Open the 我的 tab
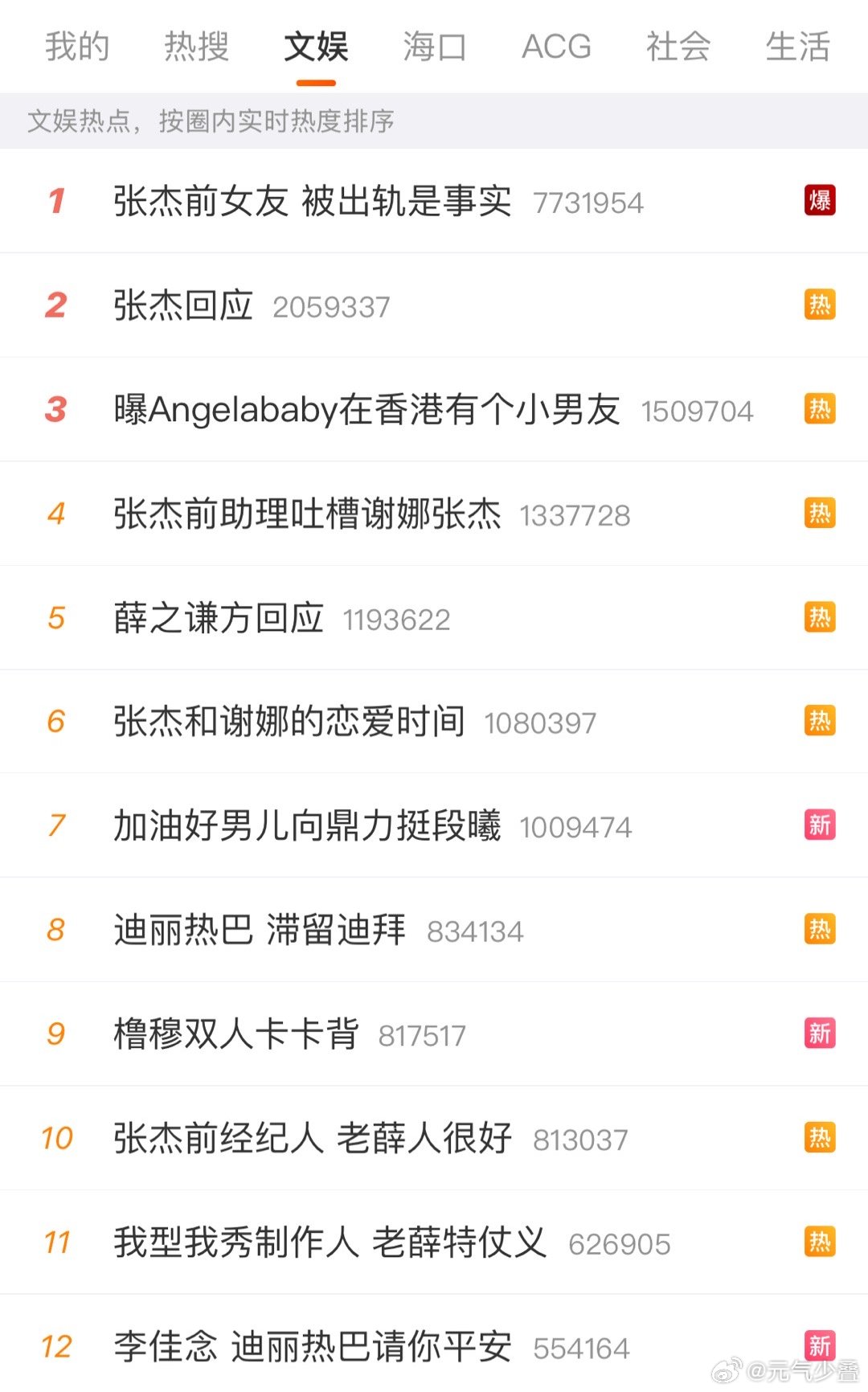This screenshot has height=1392, width=868. [76, 47]
